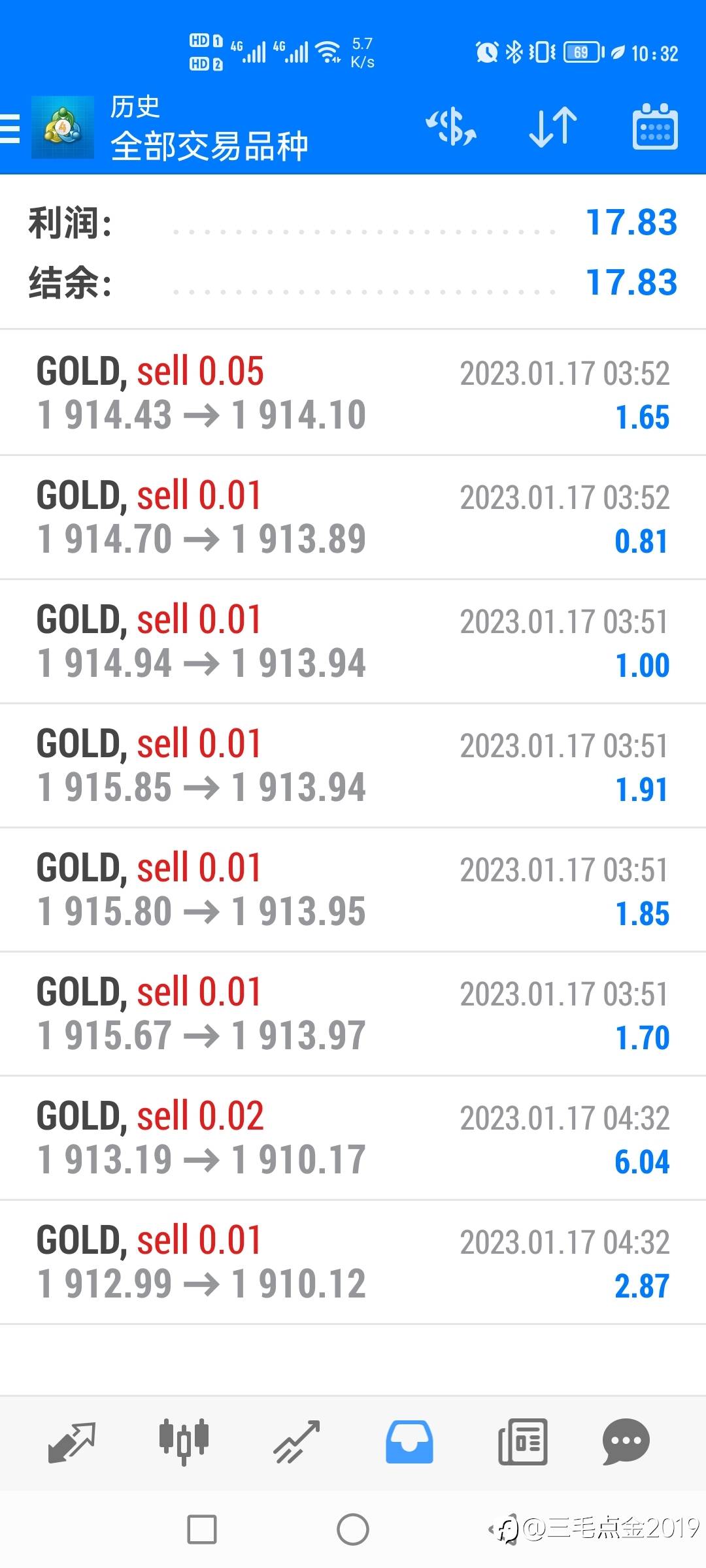Go to the candlestick Chart tab
Image resolution: width=706 pixels, height=1568 pixels.
184,1441
